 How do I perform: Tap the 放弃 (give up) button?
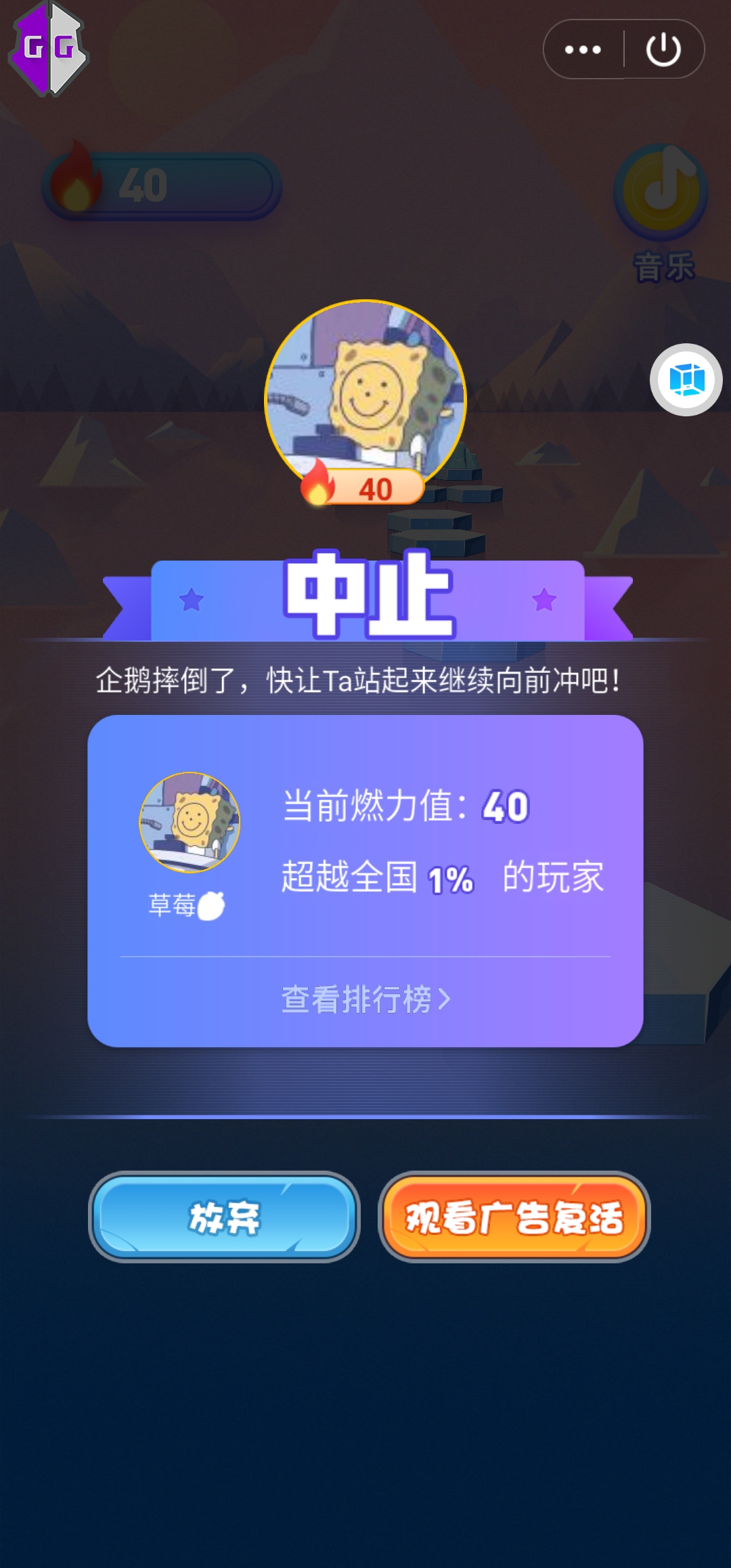pos(224,1217)
